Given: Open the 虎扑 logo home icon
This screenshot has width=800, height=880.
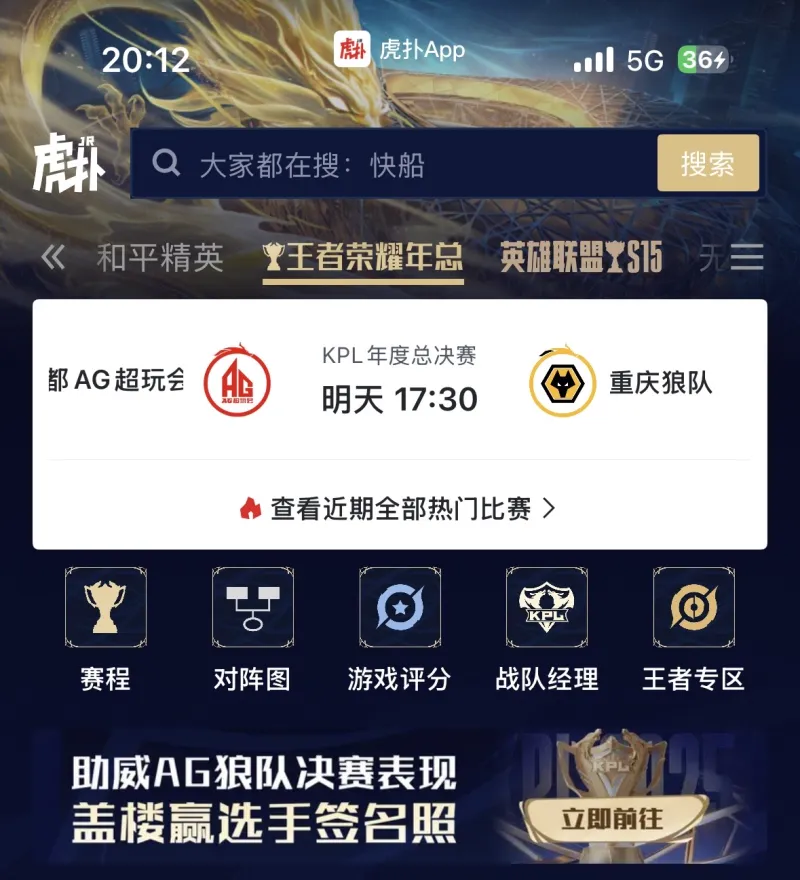Looking at the screenshot, I should pyautogui.click(x=68, y=162).
